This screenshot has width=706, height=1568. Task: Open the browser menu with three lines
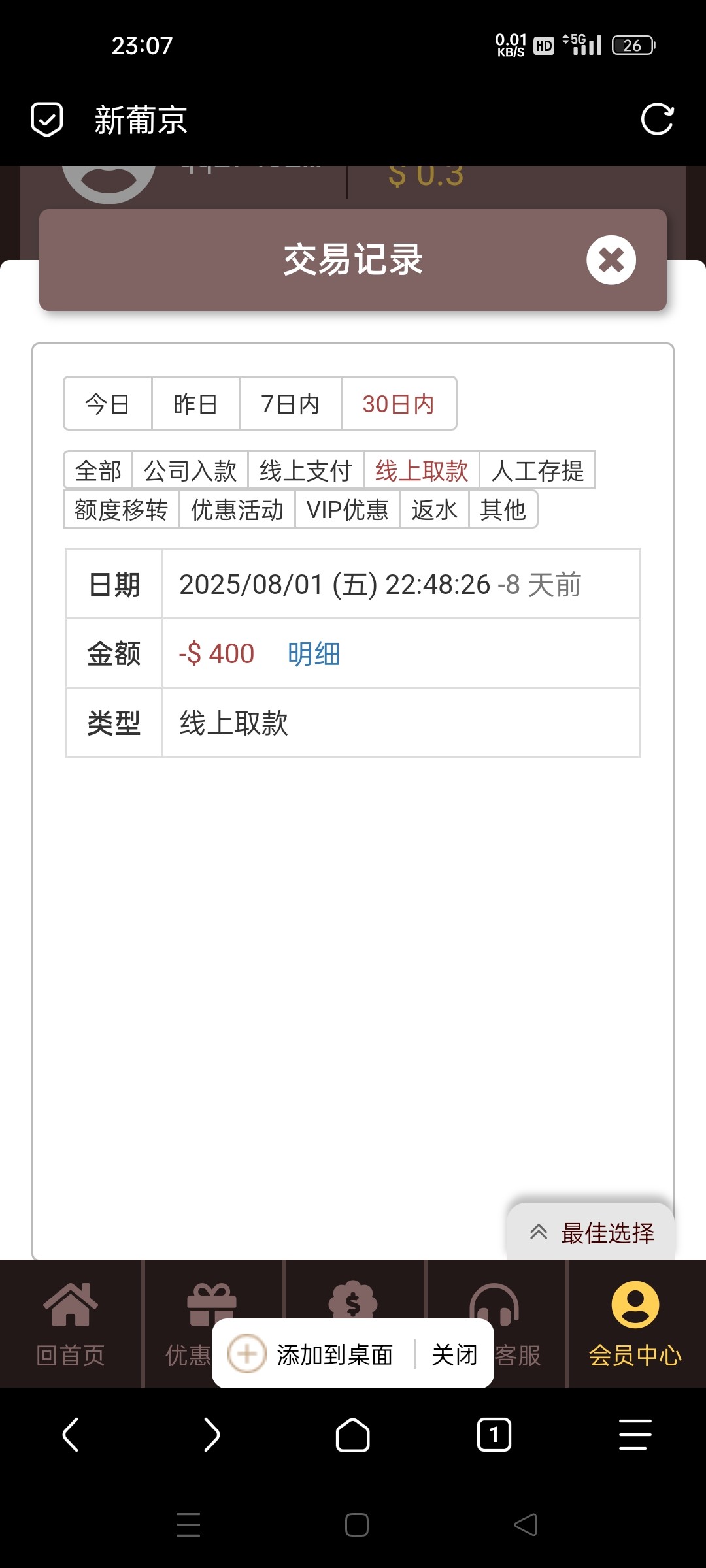coord(634,1435)
